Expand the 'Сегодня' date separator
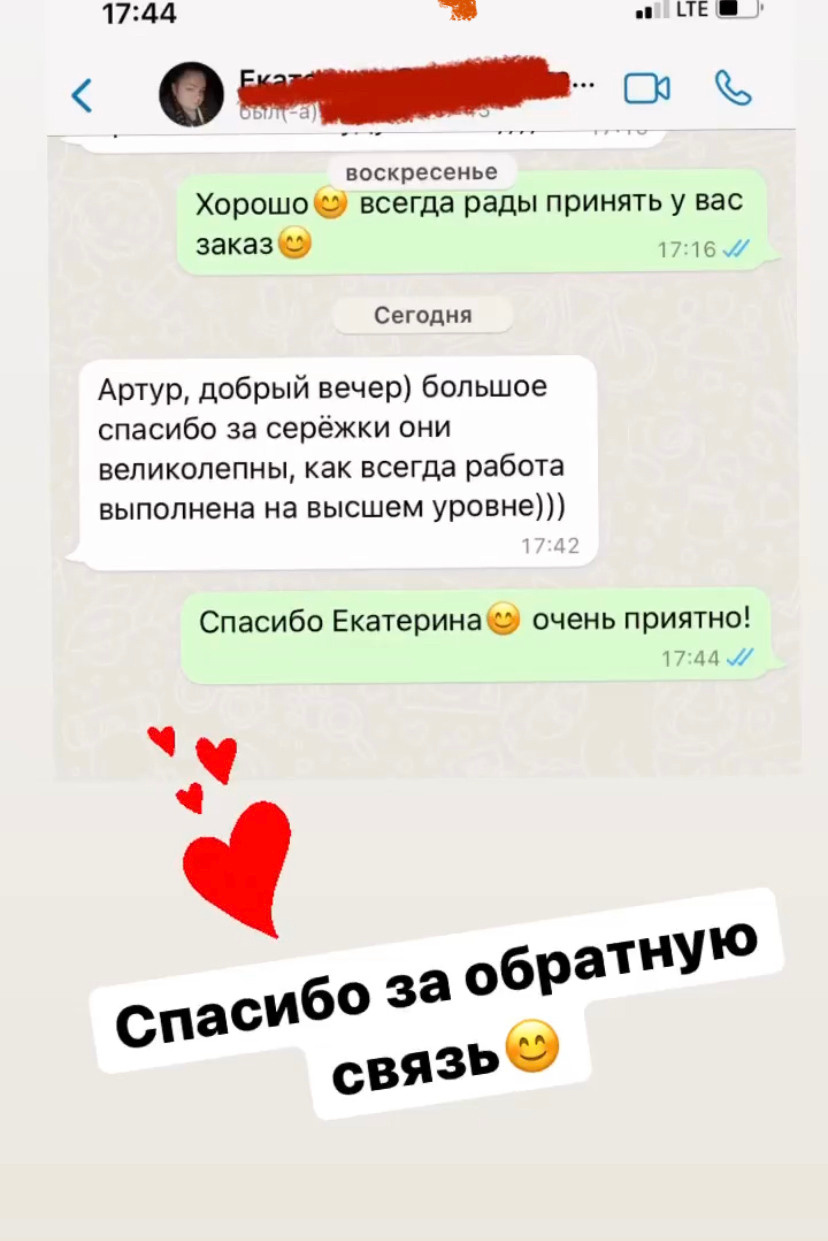Screen dimensions: 828x1241 click(424, 315)
